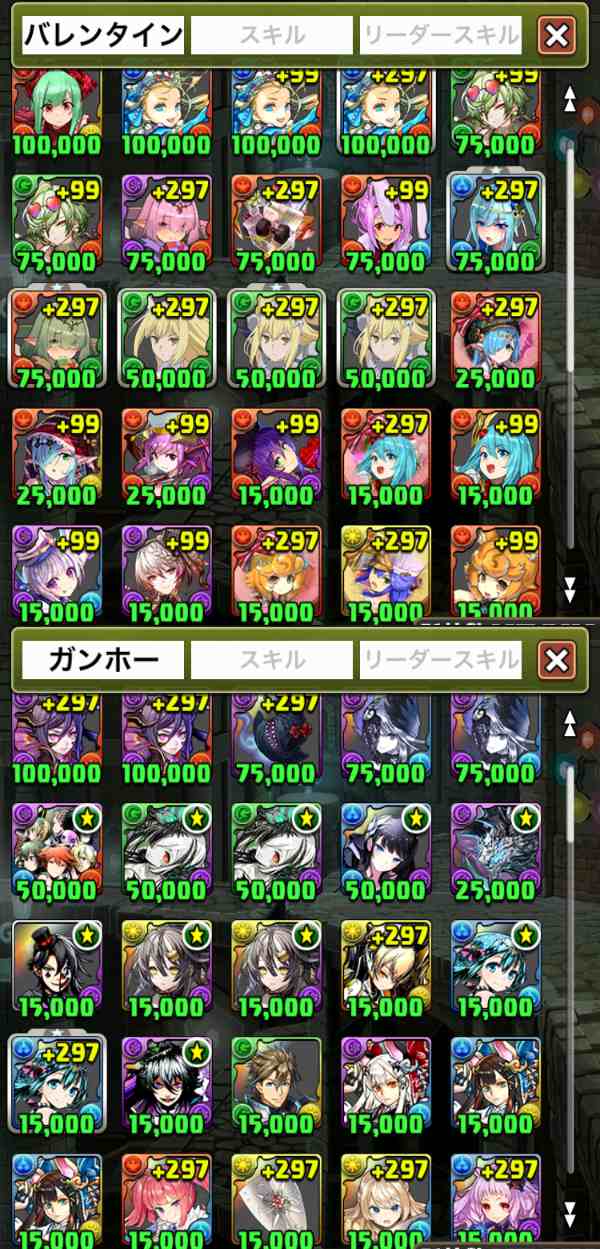Edit the ガンホー name search field

(x=103, y=660)
